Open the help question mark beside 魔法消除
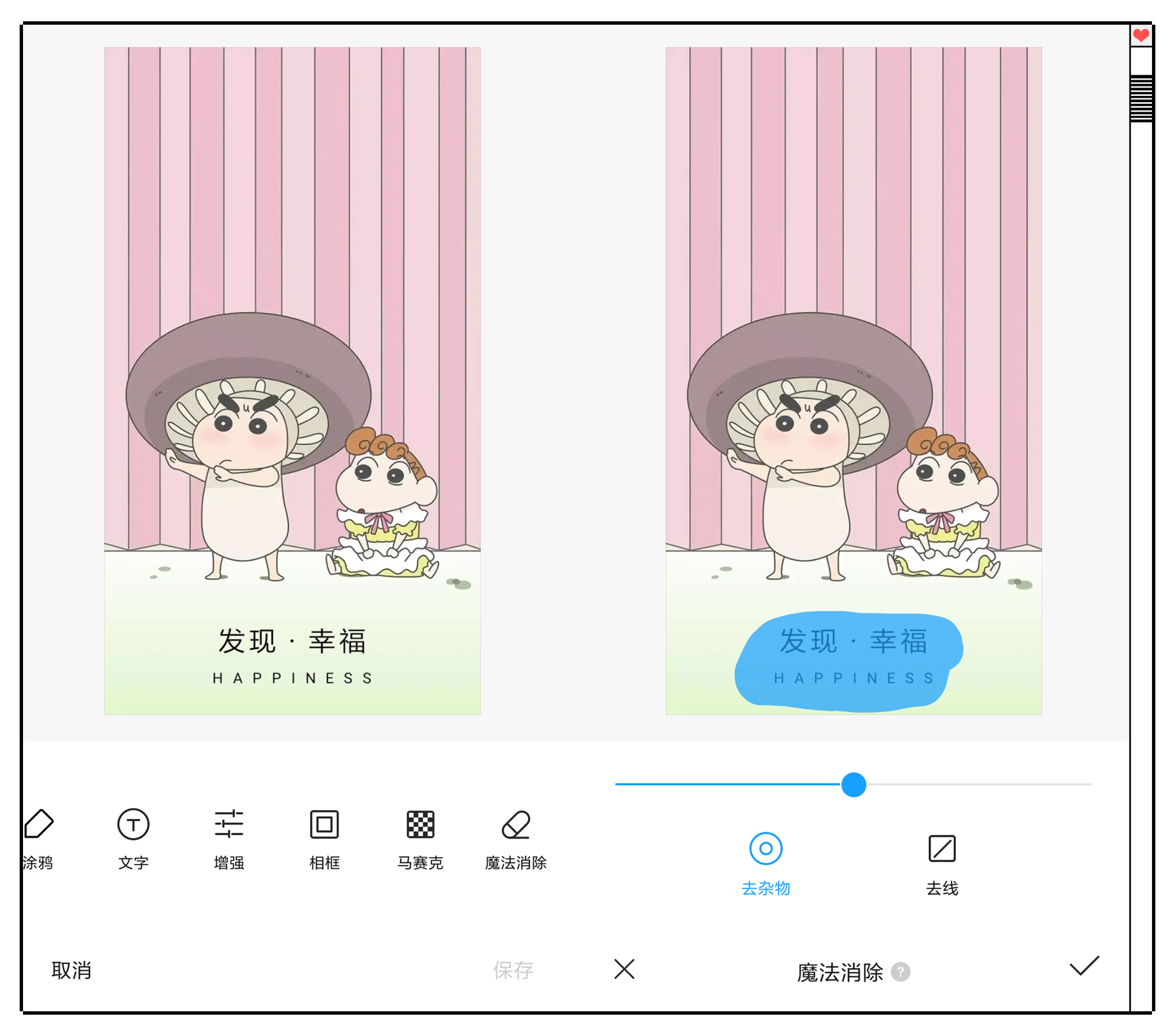Screen dimensions: 1175x1036 coord(900,972)
